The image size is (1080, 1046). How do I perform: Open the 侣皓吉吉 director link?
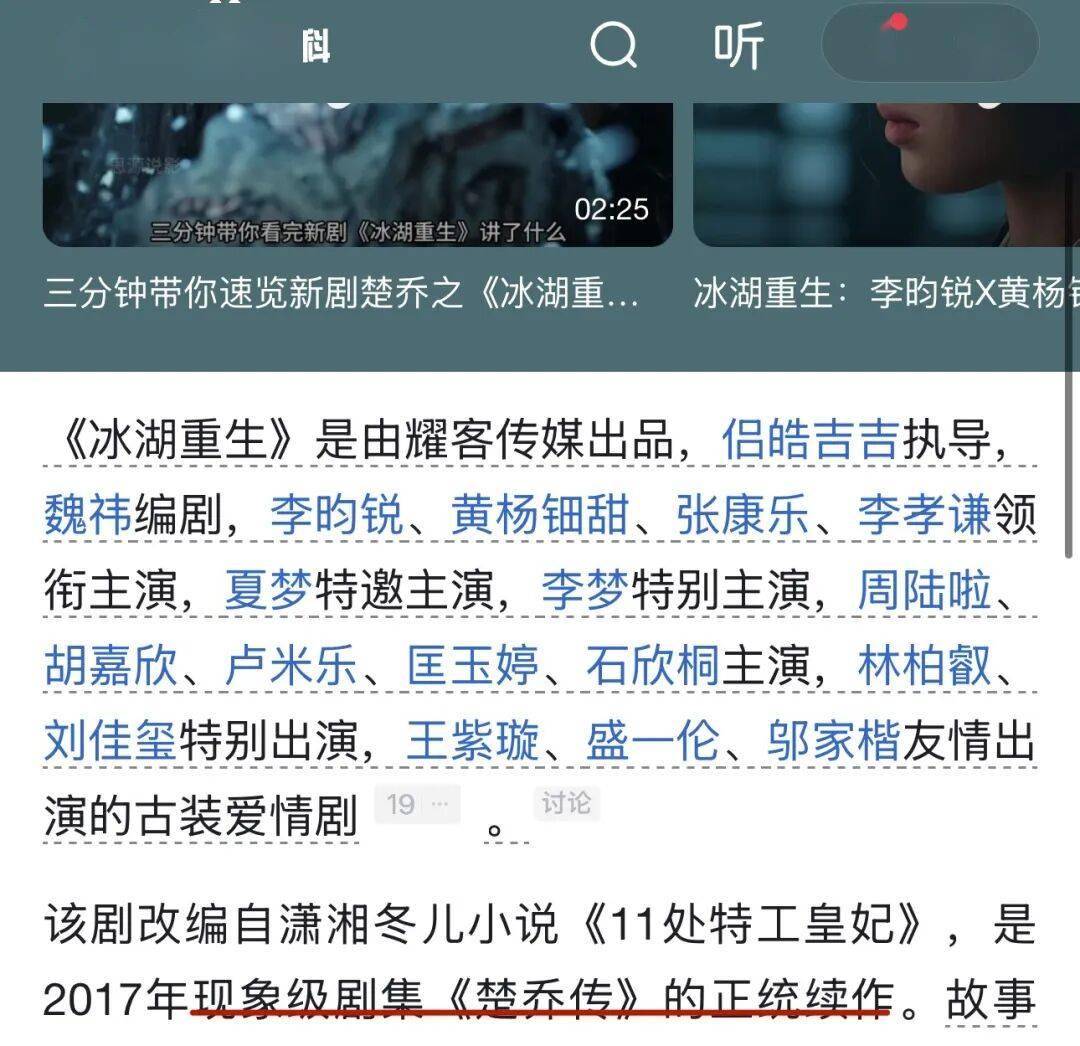(x=810, y=440)
